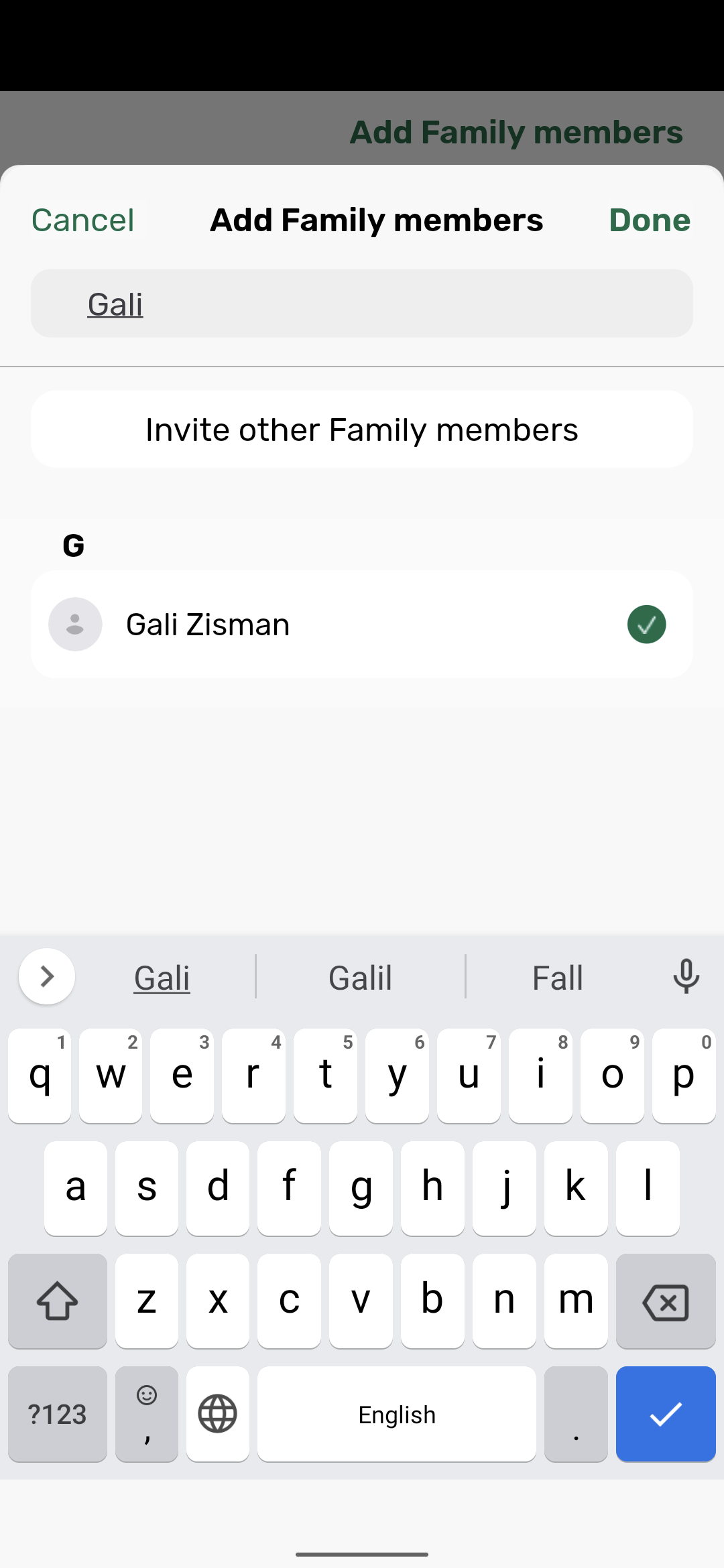Confirm selection with Done
724x1568 pixels.
coord(649,220)
